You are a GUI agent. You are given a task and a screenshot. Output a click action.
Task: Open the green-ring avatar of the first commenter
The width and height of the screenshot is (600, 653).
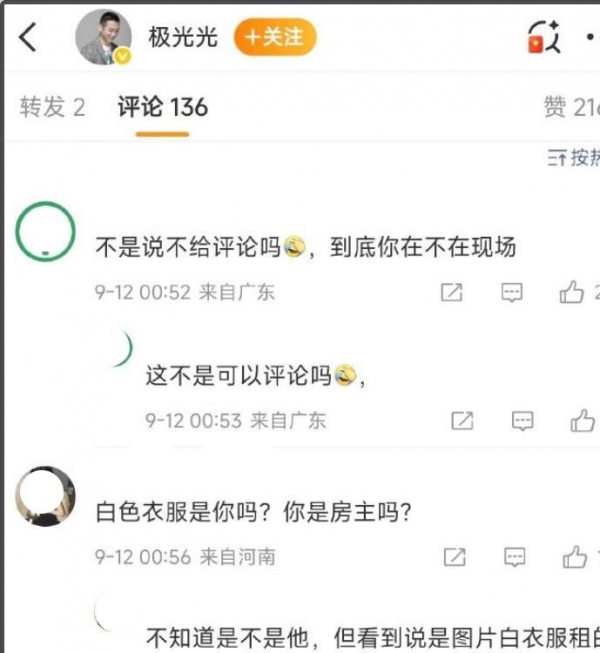pyautogui.click(x=45, y=231)
